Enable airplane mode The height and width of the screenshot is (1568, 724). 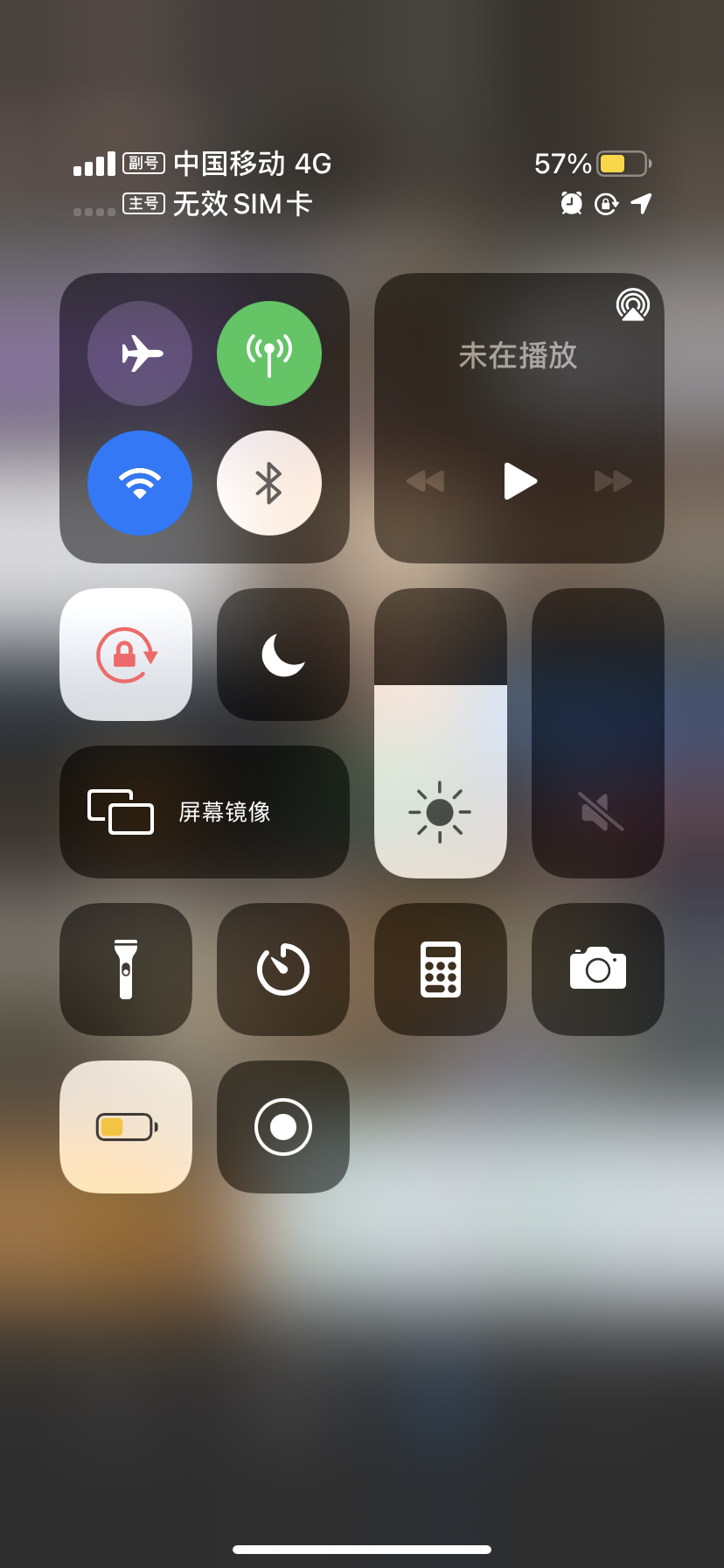coord(140,353)
